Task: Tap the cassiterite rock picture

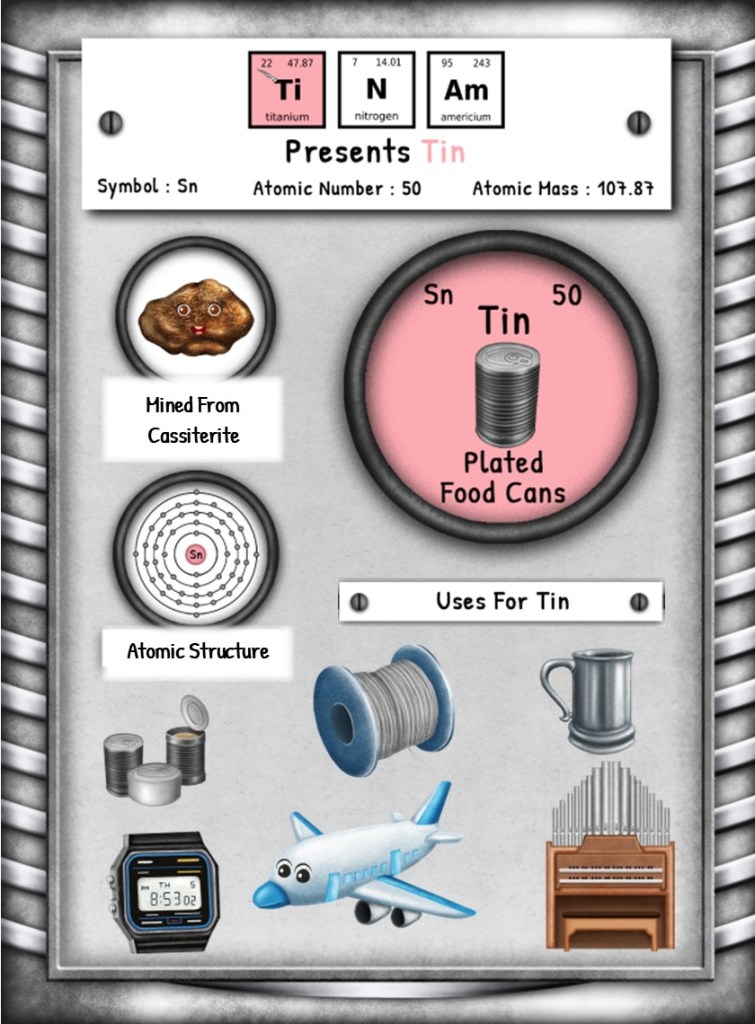Action: click(196, 316)
